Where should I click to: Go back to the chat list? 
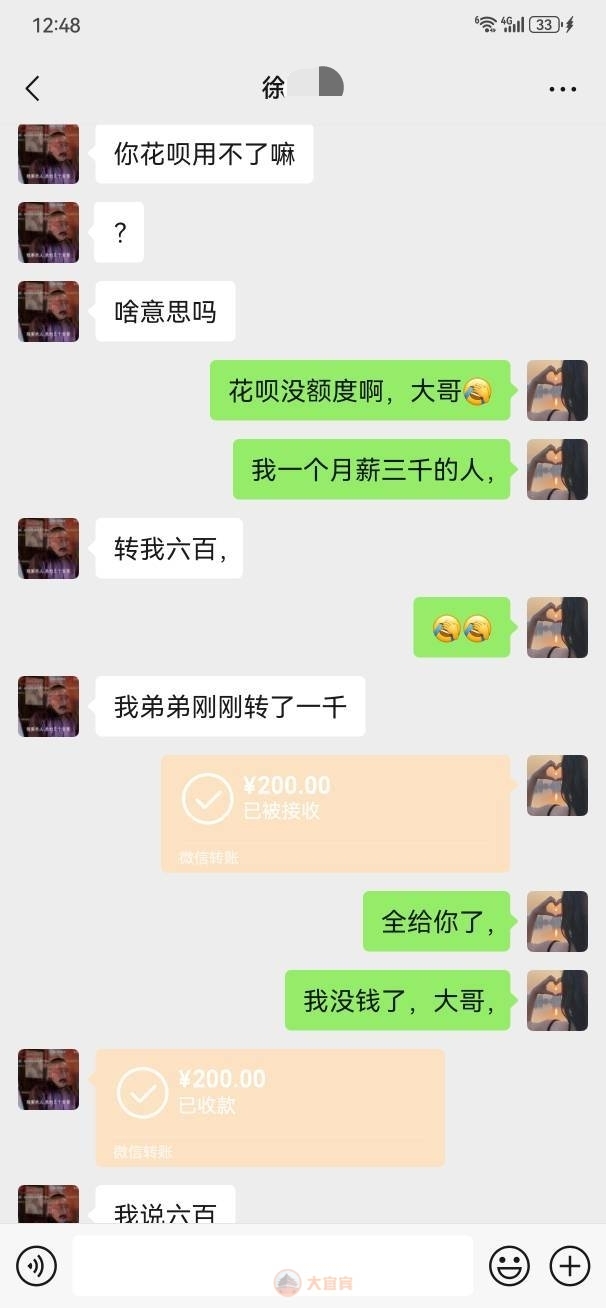[32, 88]
